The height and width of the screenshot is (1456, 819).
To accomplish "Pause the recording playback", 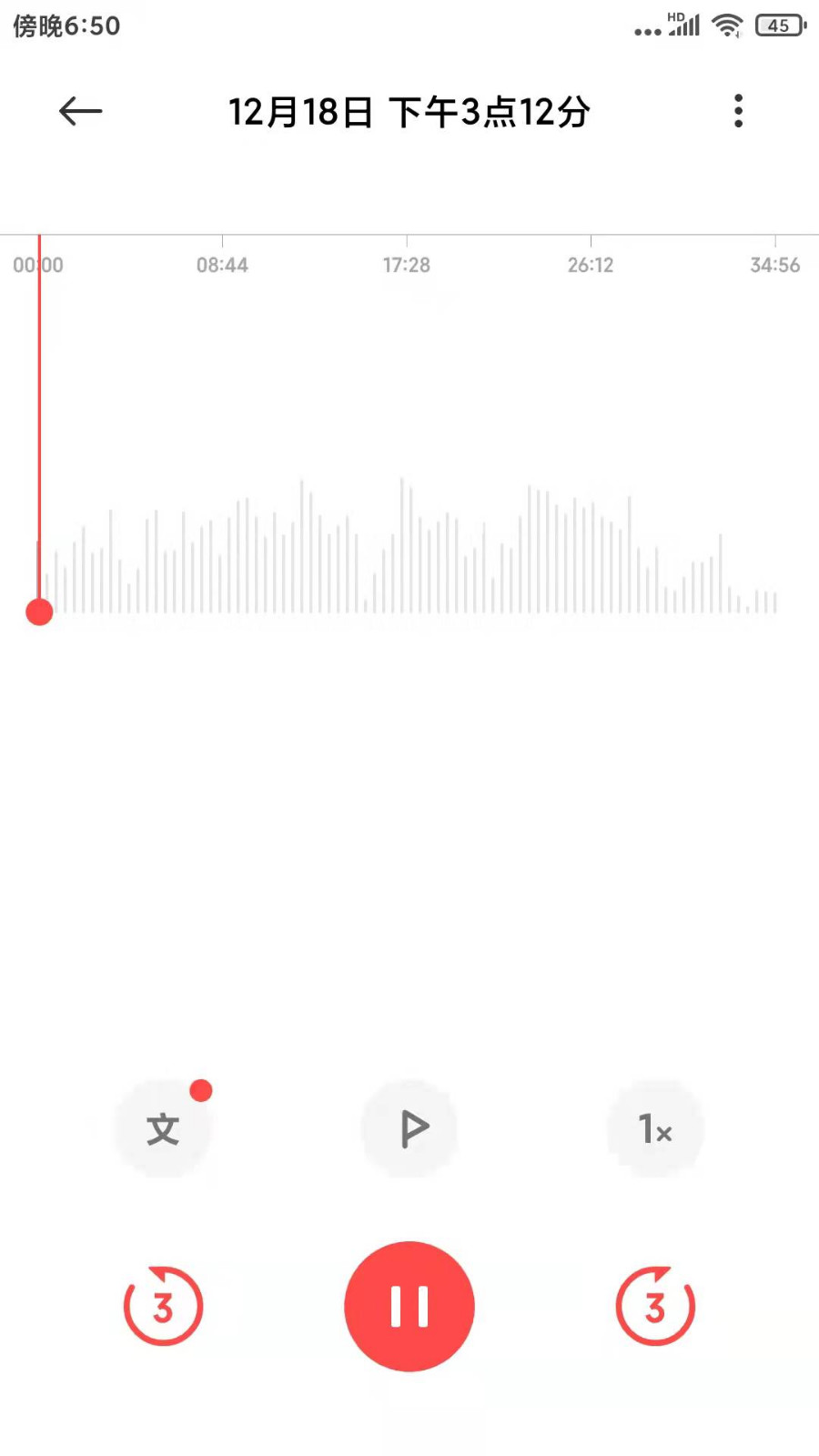I will click(409, 1307).
